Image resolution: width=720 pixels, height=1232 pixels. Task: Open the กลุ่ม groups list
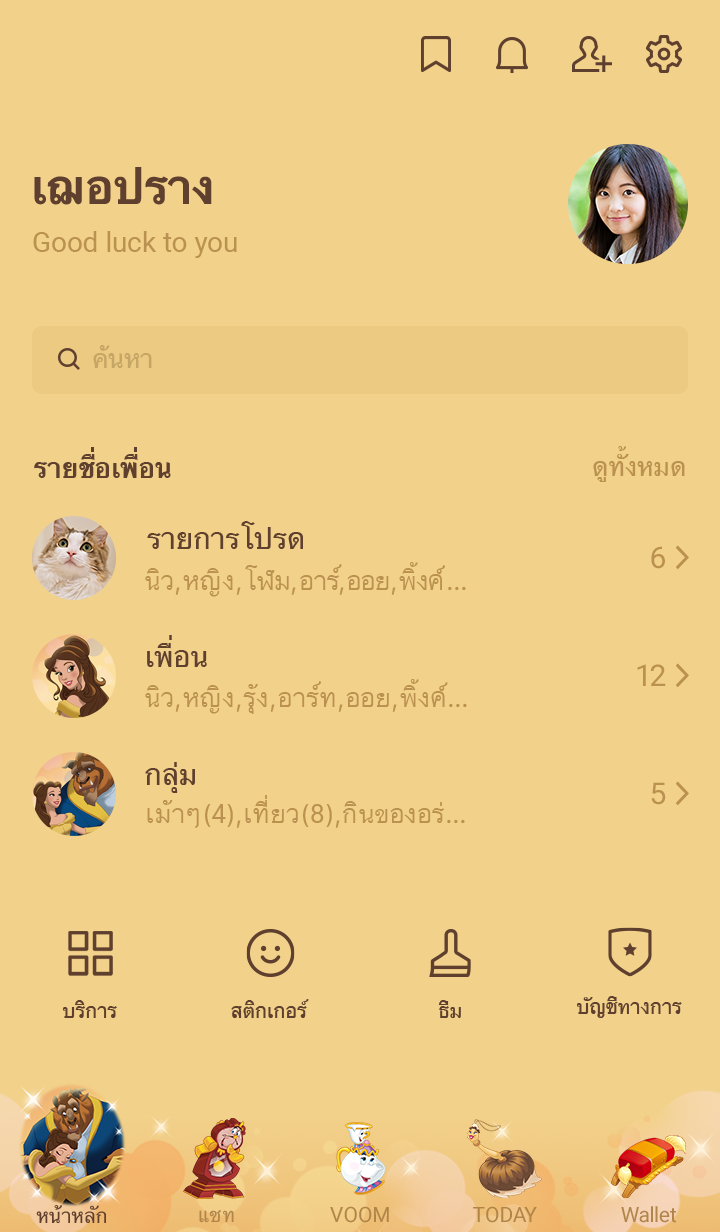[360, 794]
